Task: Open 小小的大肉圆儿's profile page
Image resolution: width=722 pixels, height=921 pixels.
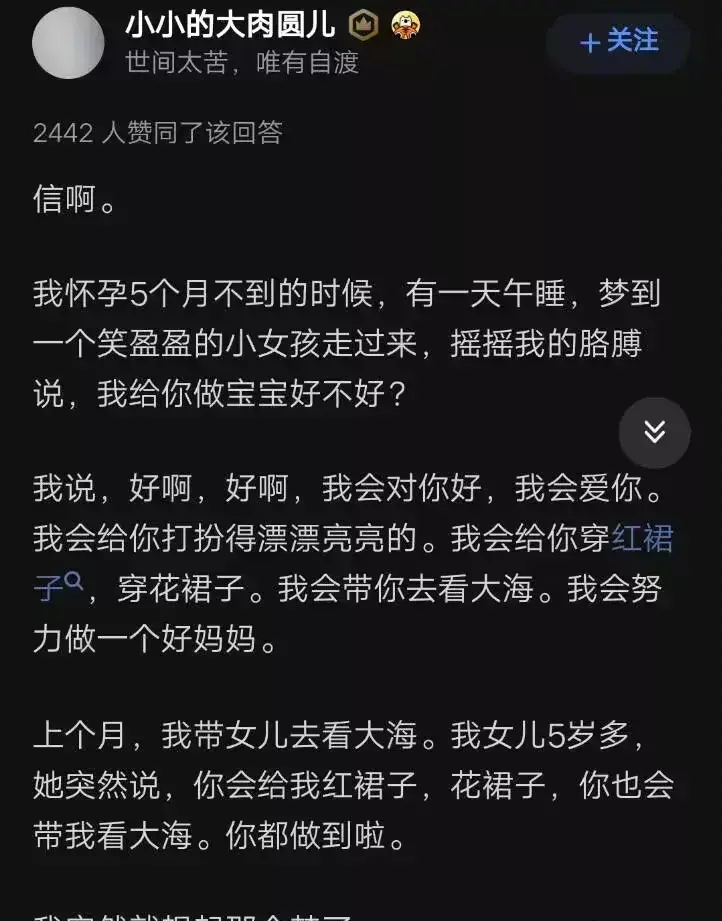Action: coord(232,27)
